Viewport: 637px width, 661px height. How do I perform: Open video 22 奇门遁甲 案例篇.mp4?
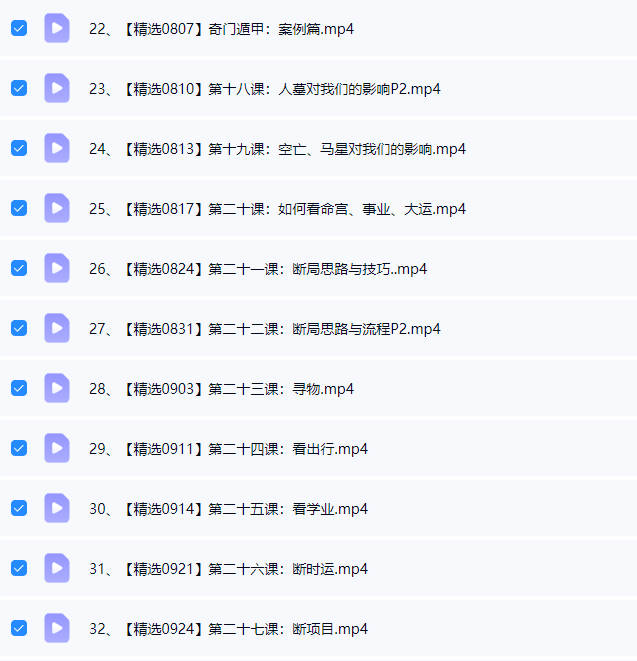(221, 29)
